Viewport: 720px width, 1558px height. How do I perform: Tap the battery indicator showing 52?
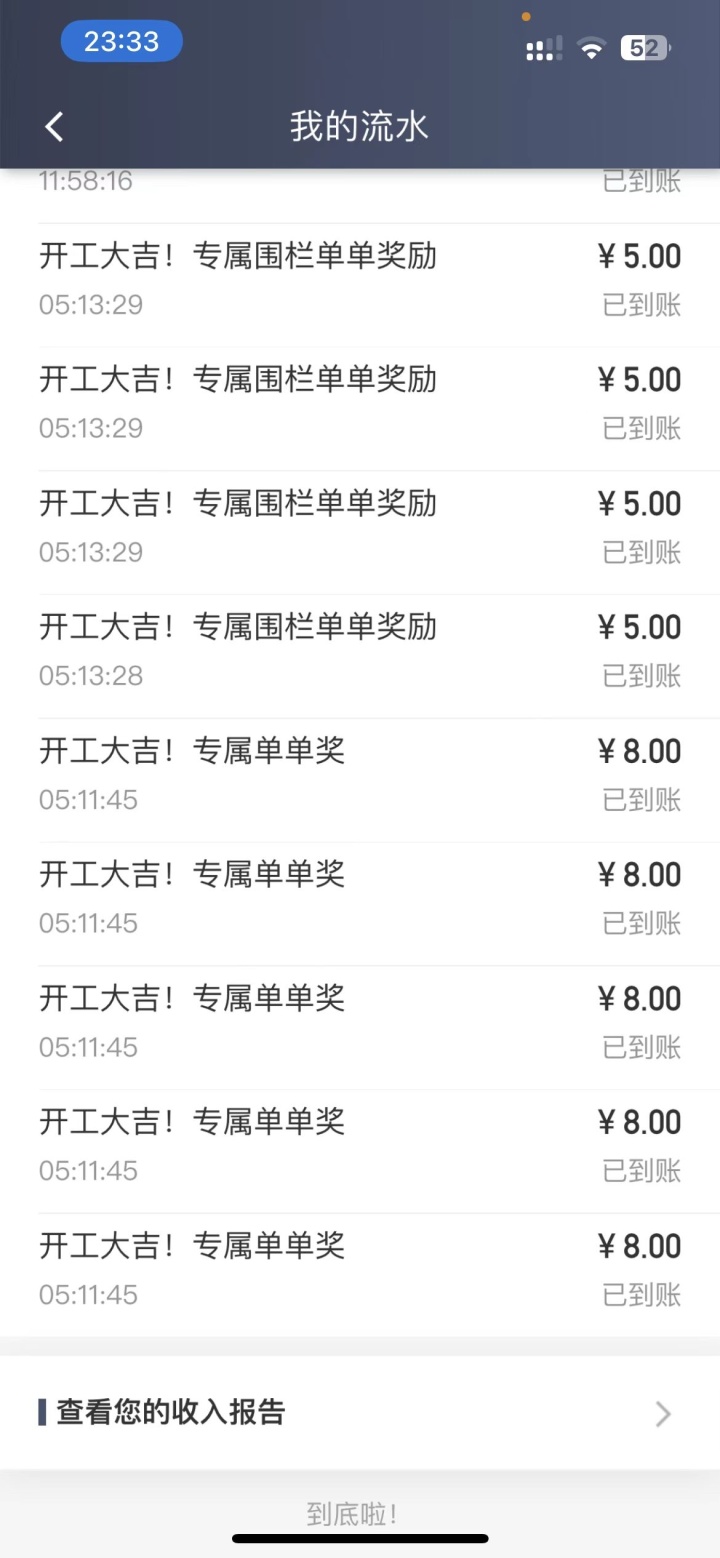644,47
